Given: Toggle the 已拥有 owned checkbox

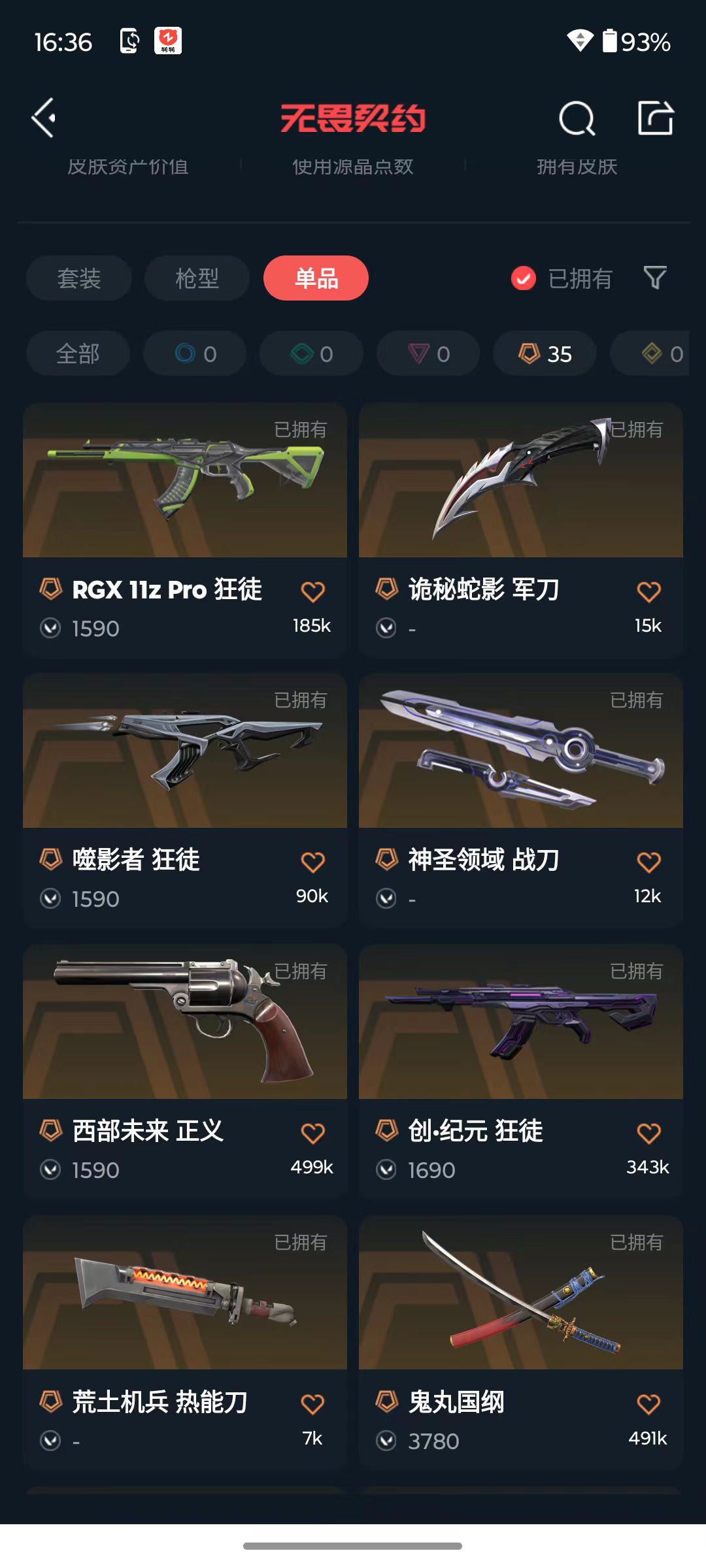Looking at the screenshot, I should [x=524, y=278].
